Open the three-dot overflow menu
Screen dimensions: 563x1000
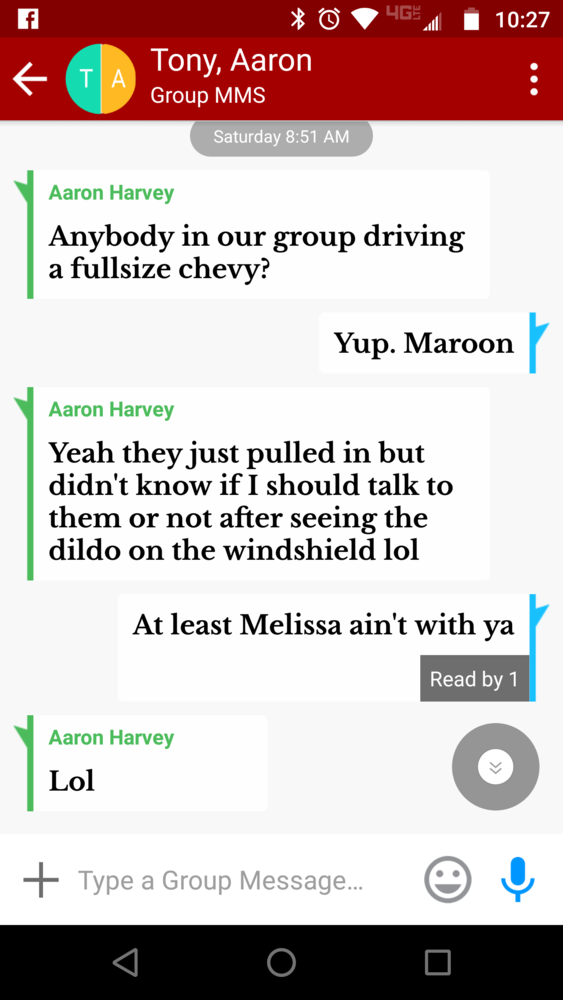[534, 80]
